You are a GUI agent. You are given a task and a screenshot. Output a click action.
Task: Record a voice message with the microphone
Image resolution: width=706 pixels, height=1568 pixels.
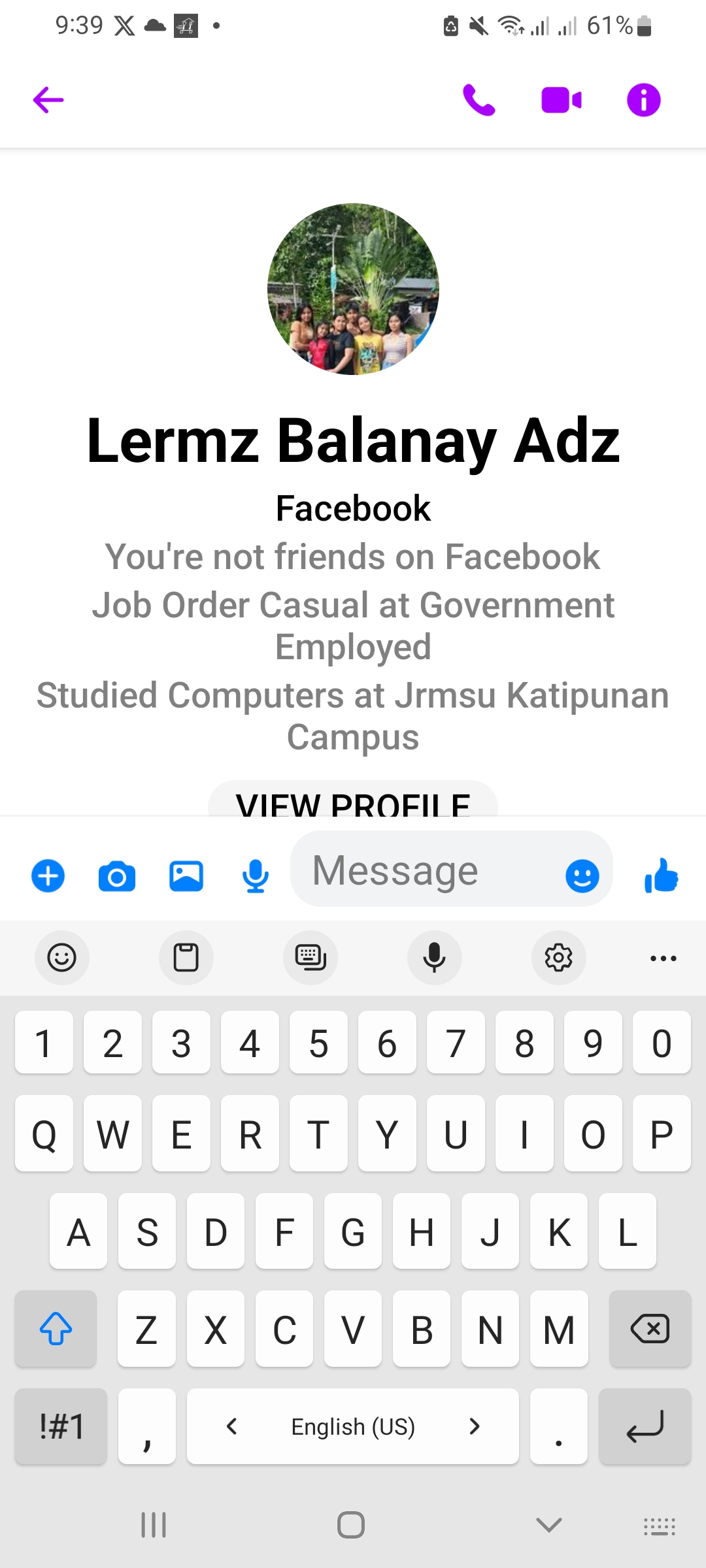256,876
